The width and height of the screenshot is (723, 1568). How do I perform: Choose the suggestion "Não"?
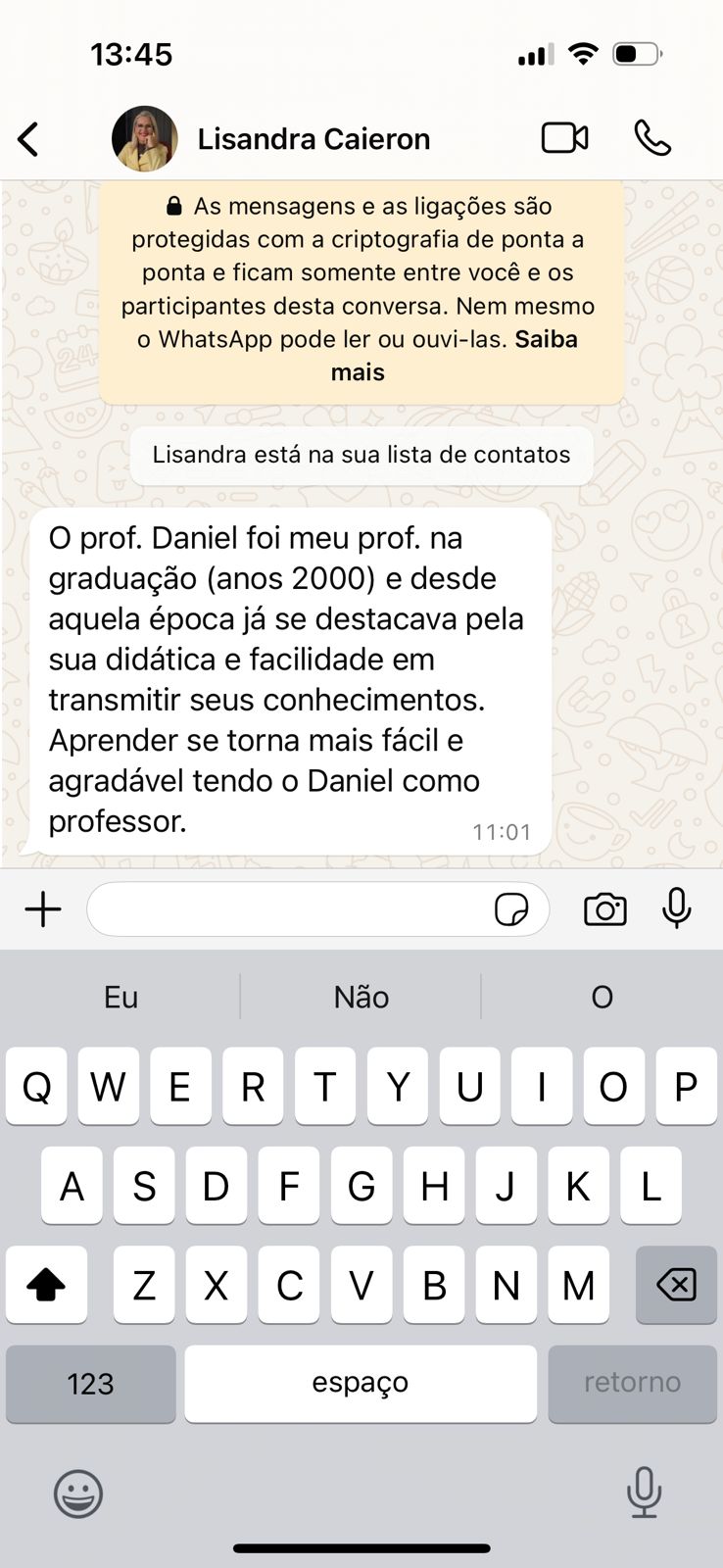click(361, 997)
